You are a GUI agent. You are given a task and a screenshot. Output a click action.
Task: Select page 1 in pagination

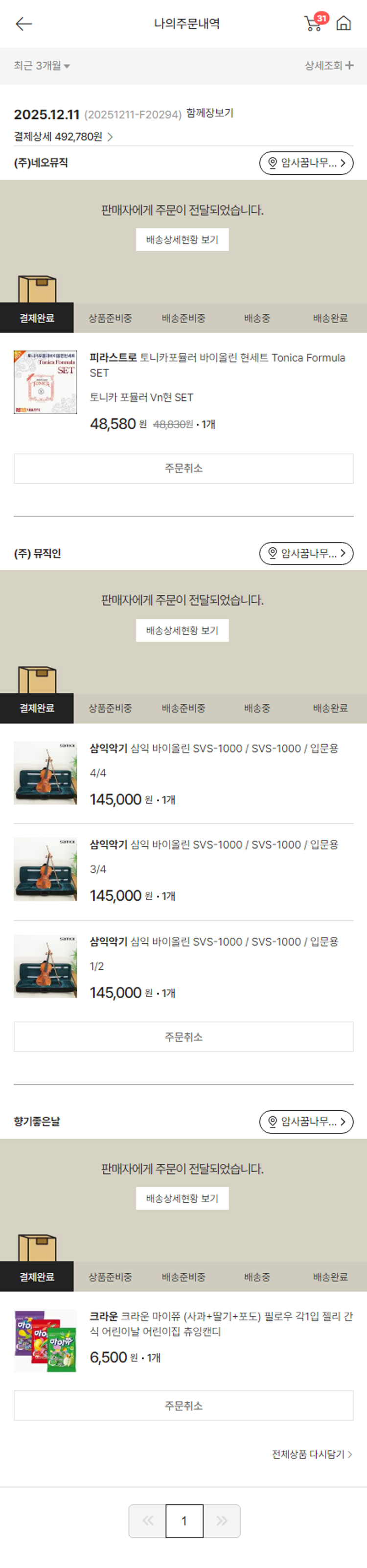(x=184, y=1521)
